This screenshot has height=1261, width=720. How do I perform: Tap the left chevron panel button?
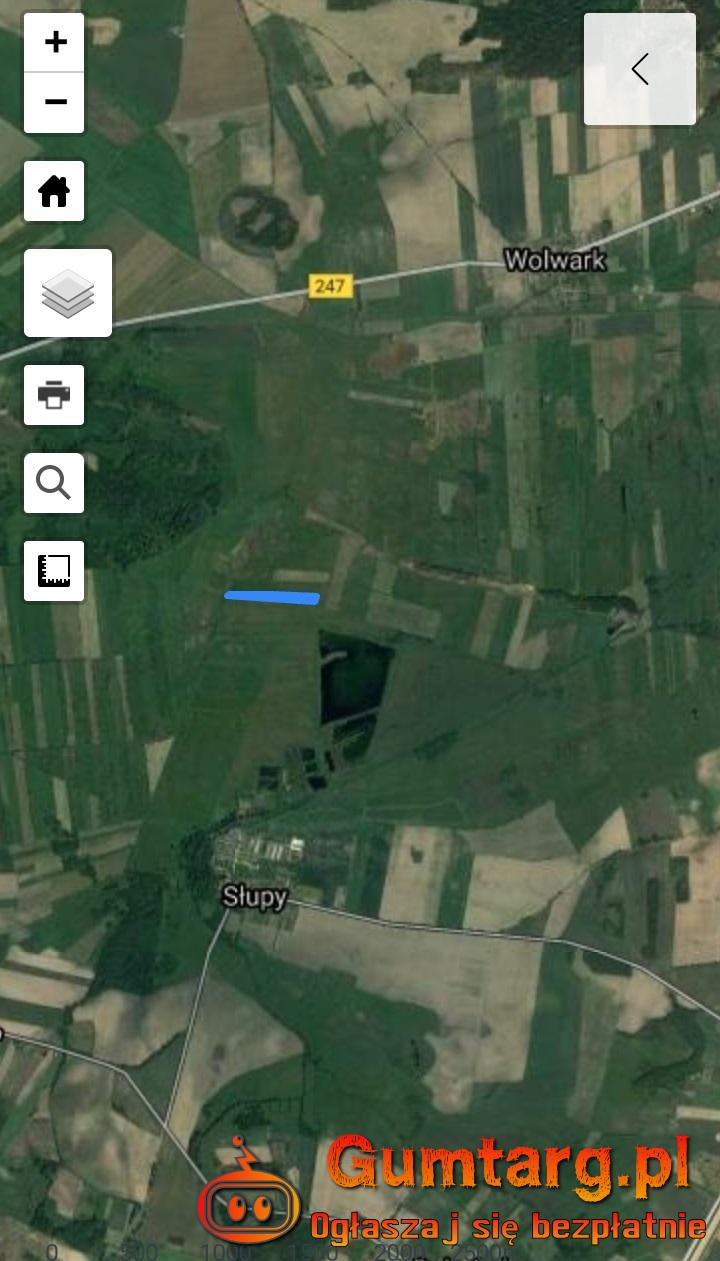click(640, 69)
